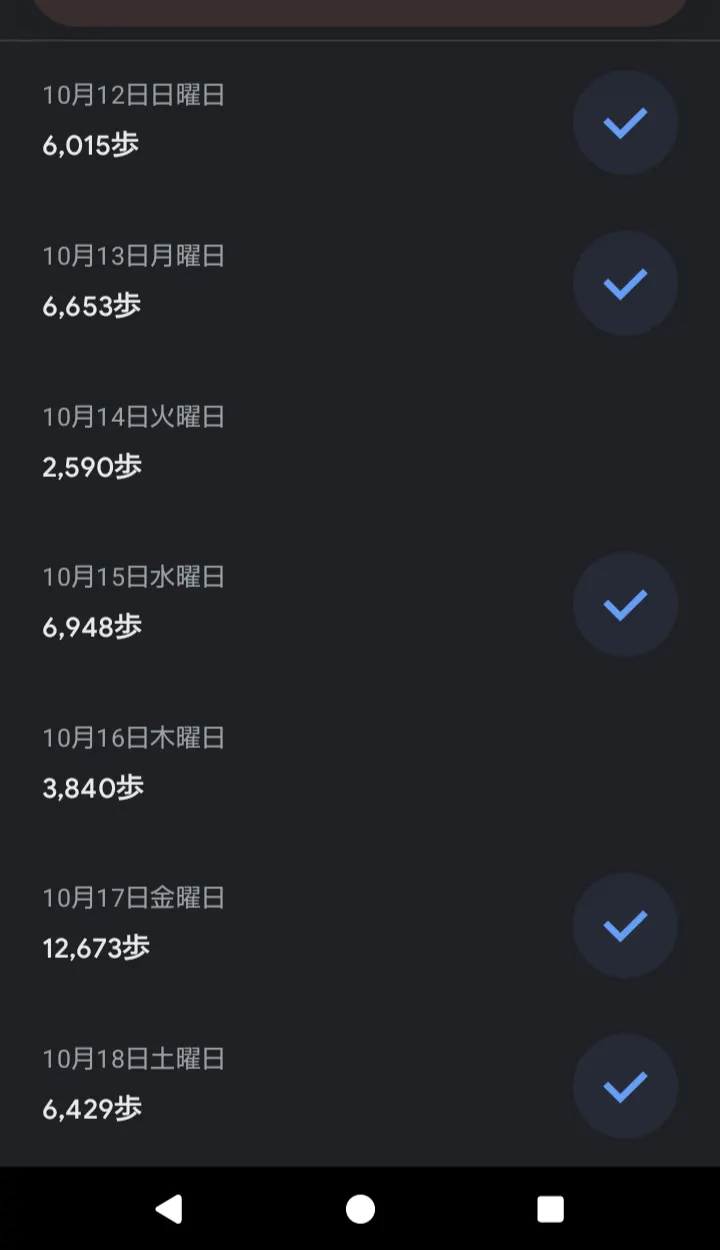Select the 10月14日火曜日 entry
Screen dimensions: 720x1250
coord(135,443)
